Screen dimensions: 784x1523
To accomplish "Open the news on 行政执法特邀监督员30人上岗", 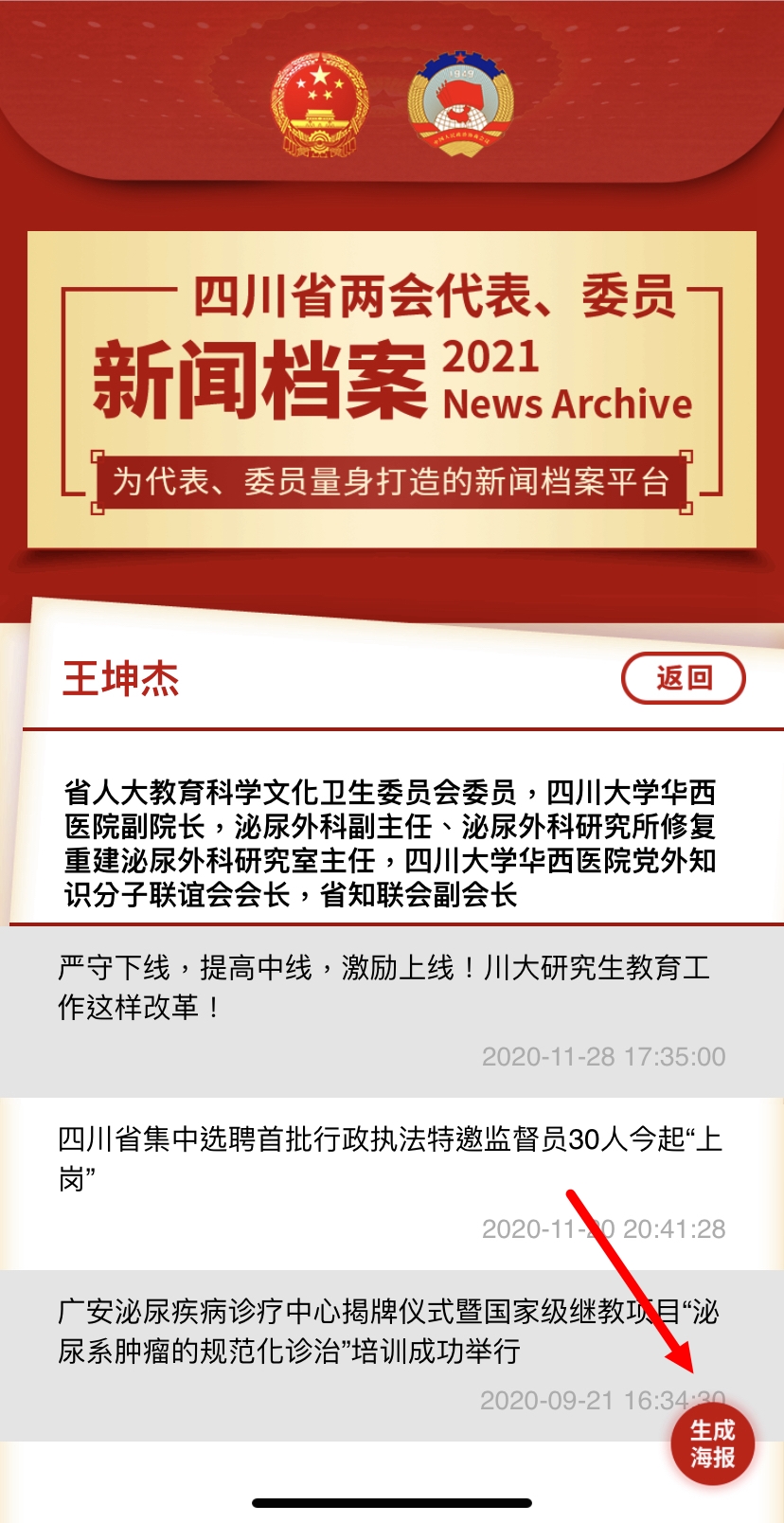I will (388, 1157).
